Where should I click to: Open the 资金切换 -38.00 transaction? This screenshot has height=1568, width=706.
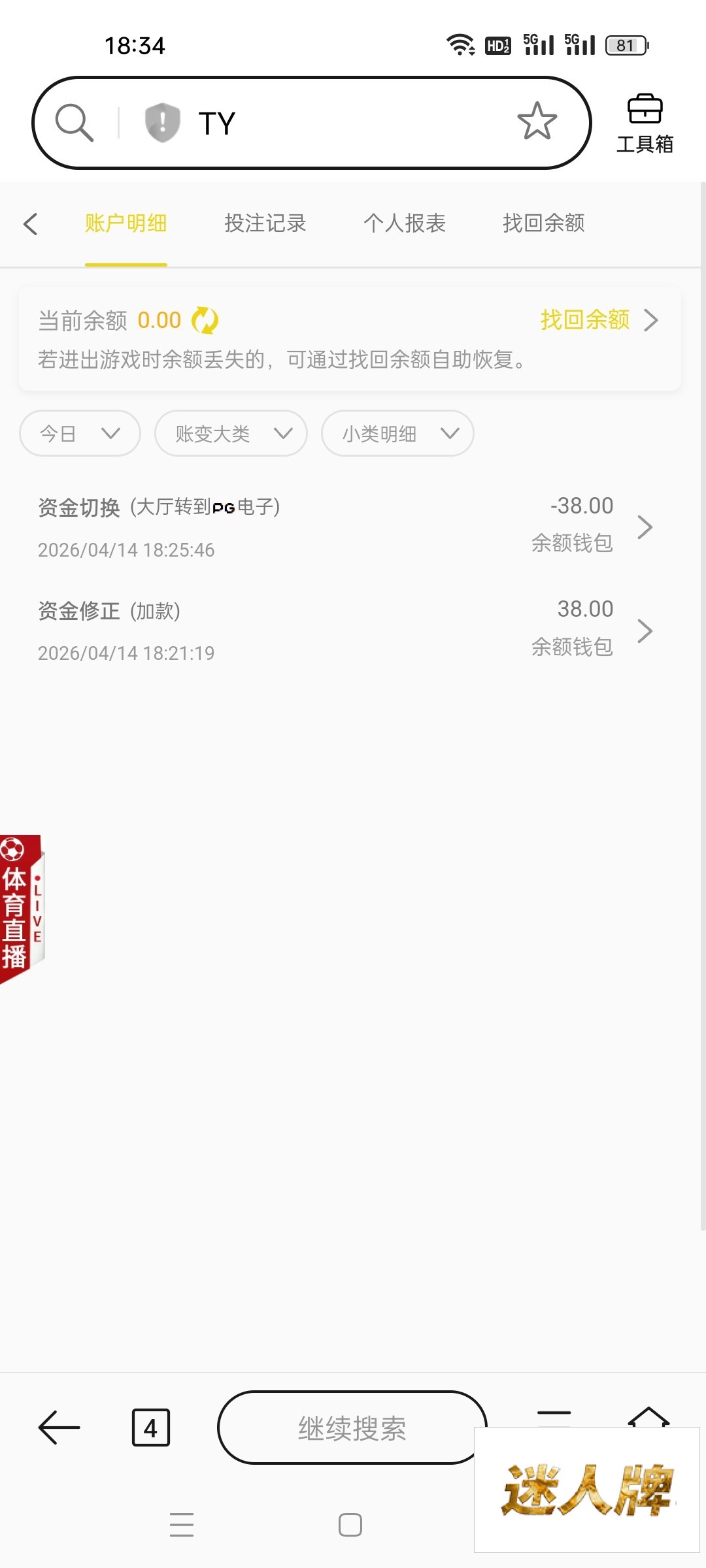pyautogui.click(x=346, y=527)
